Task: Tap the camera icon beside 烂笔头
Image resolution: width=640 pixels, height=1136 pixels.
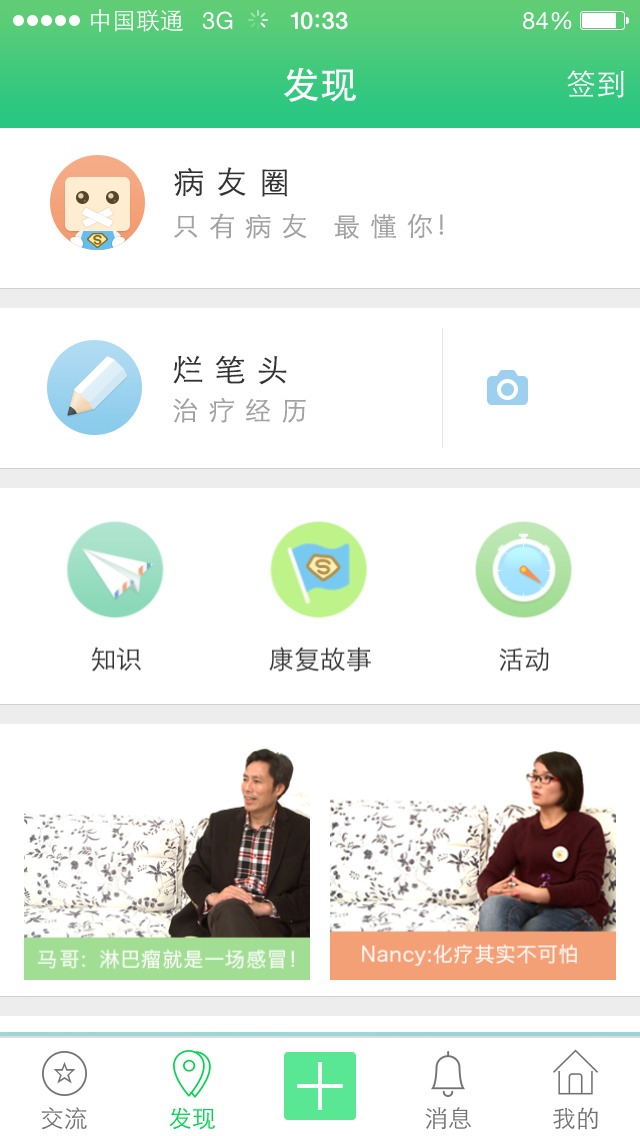Action: (507, 388)
